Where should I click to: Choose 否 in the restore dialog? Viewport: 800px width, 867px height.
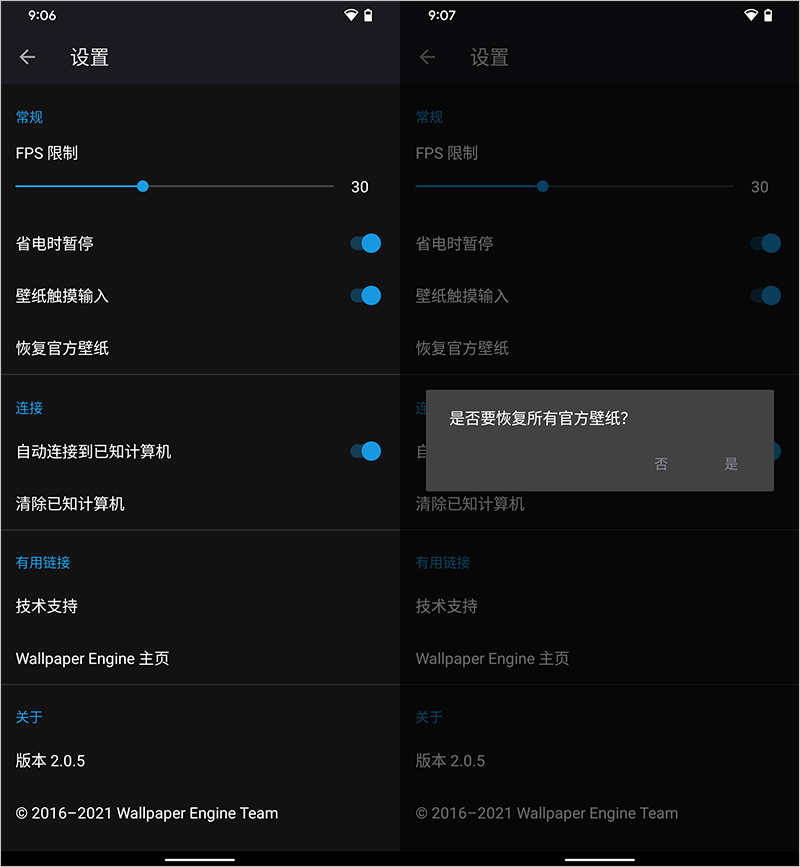(x=661, y=464)
